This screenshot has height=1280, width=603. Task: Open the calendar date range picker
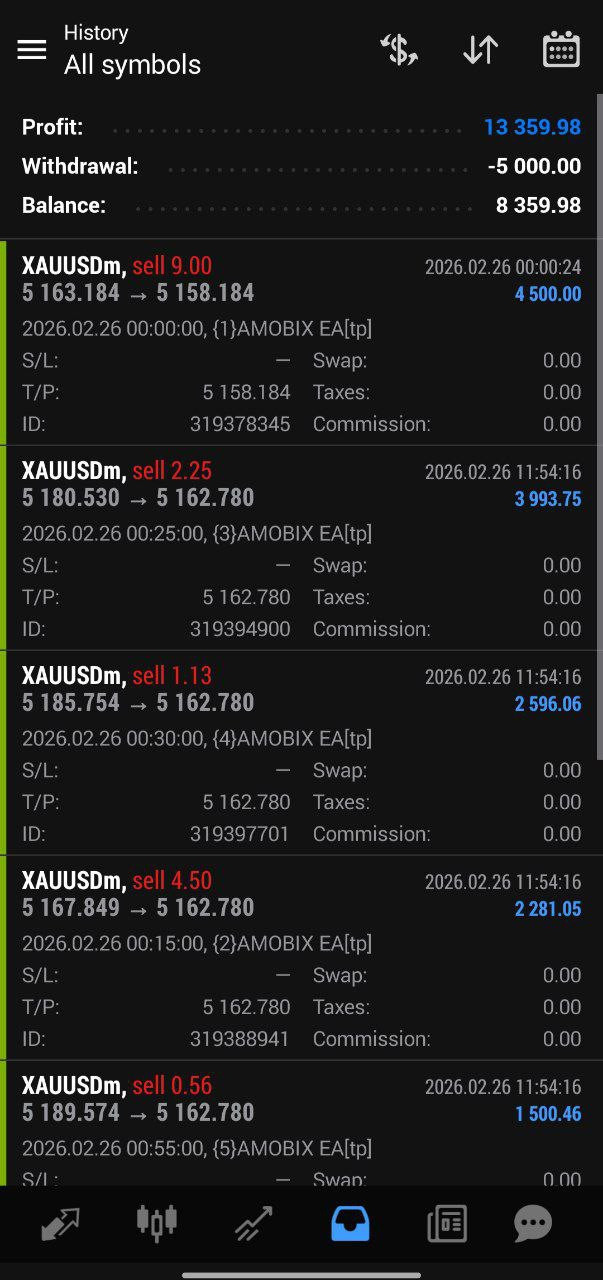[x=561, y=50]
